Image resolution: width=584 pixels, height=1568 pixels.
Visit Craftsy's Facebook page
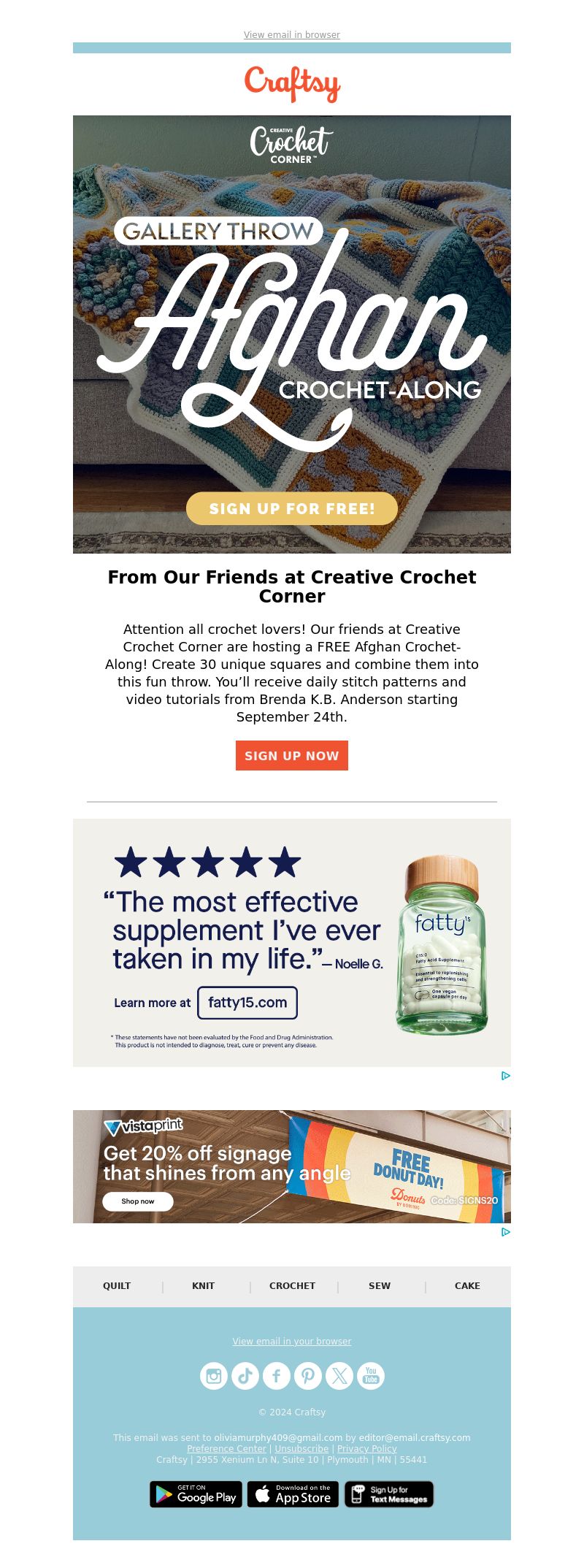coord(277,1376)
